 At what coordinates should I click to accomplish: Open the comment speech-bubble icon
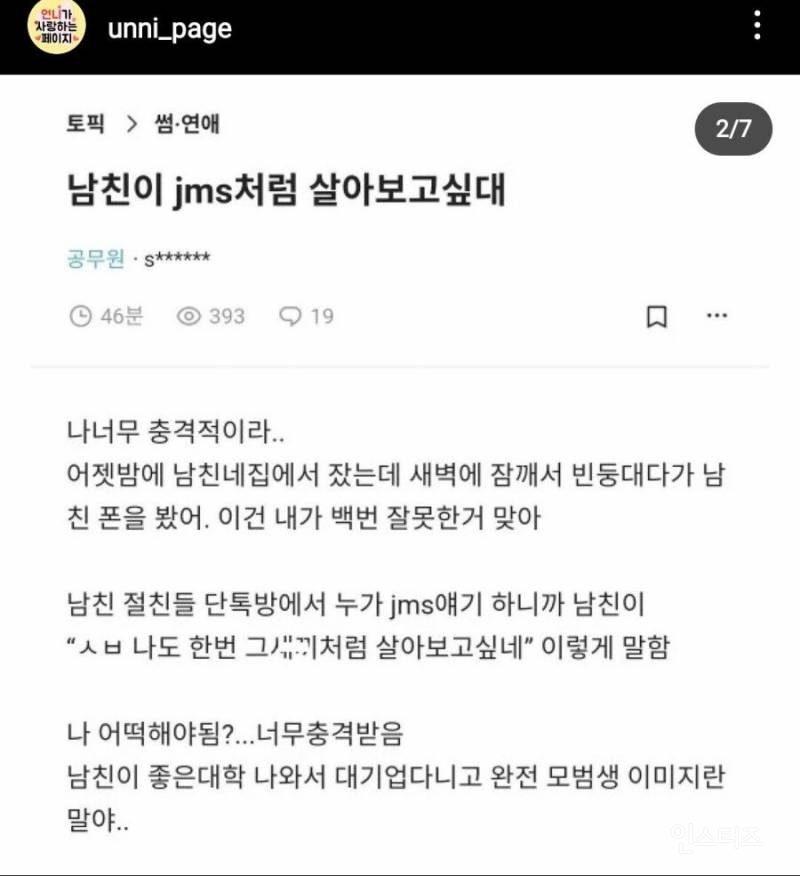pyautogui.click(x=290, y=316)
